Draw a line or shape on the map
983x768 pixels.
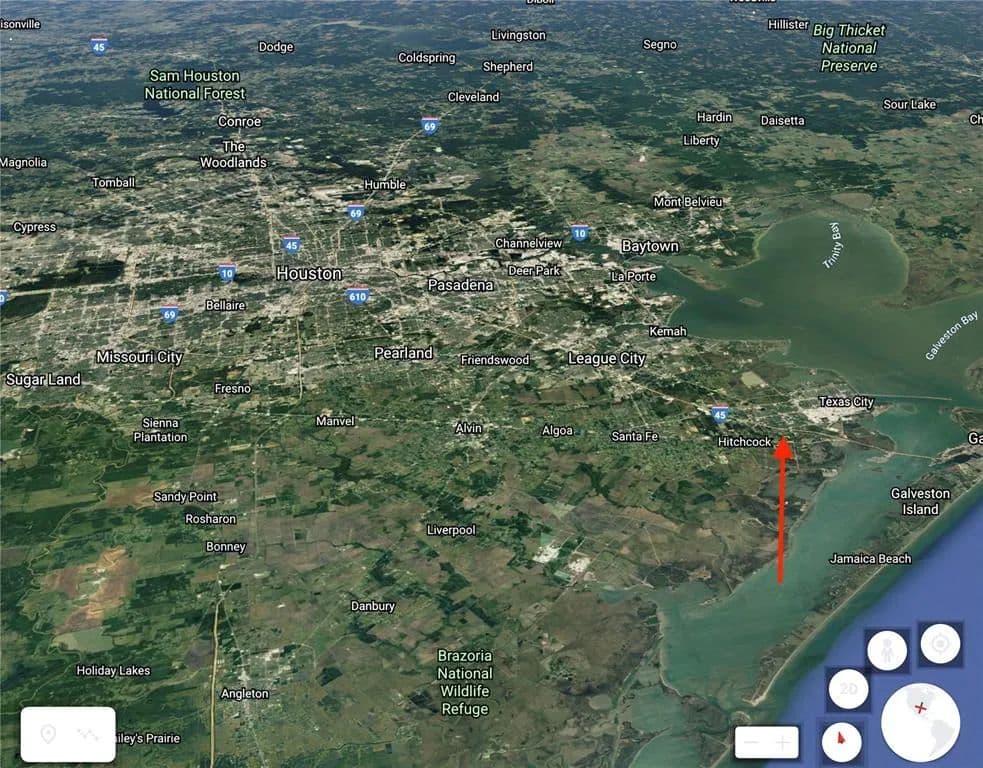[89, 735]
